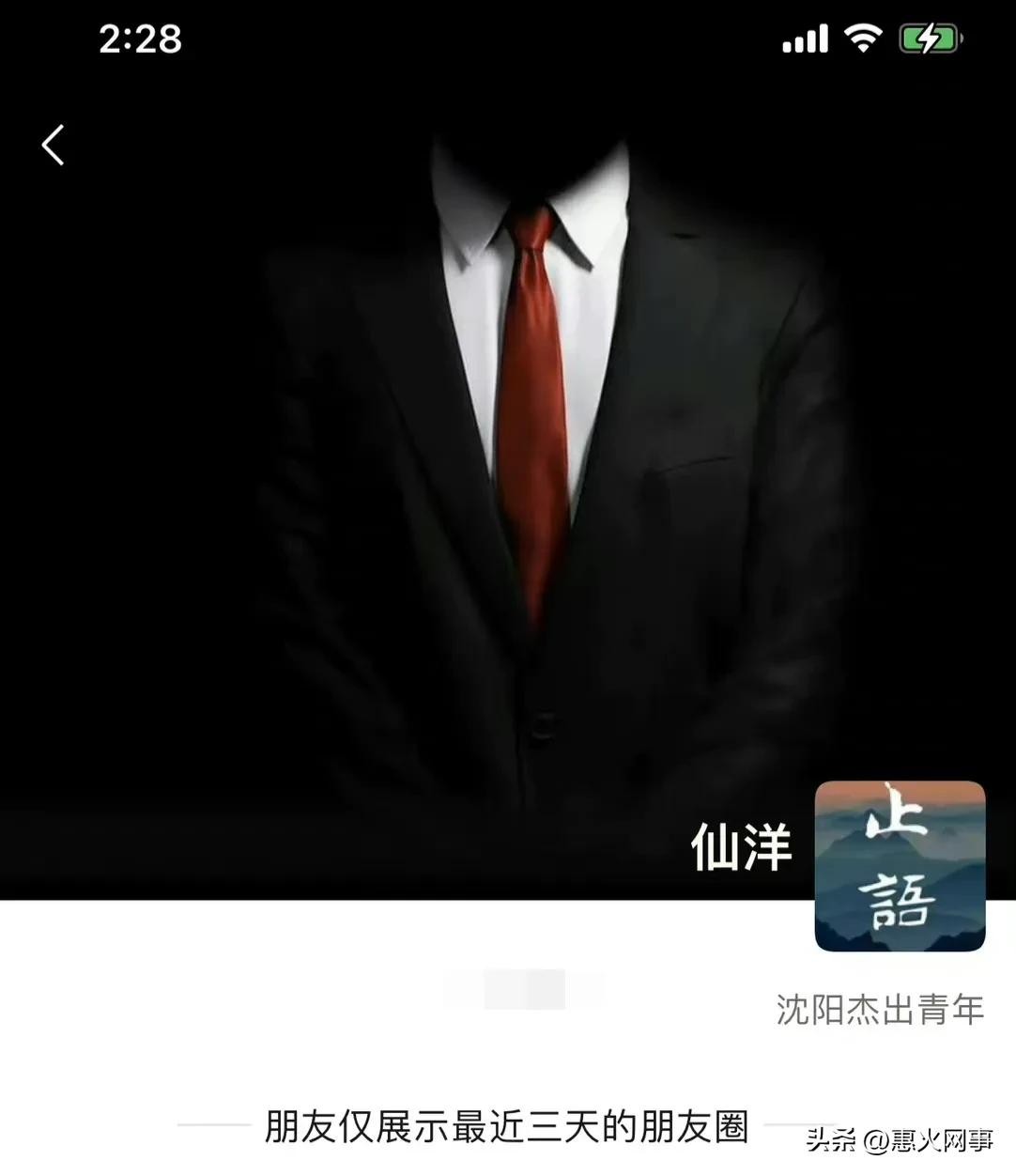Image resolution: width=1016 pixels, height=1176 pixels.
Task: Go back using the top-left arrow
Action: [x=54, y=146]
